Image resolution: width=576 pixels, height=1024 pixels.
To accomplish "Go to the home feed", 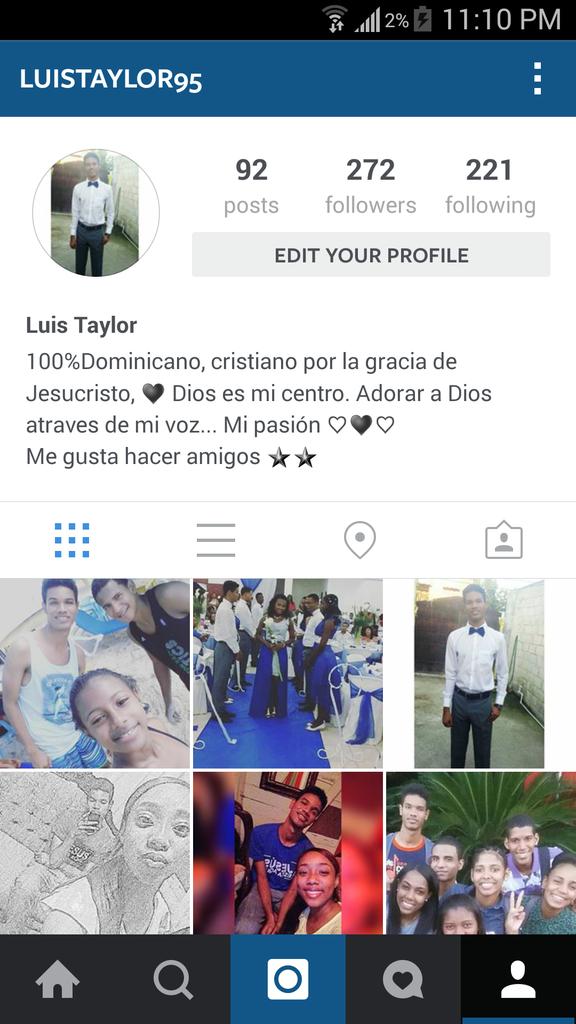I will pos(57,980).
